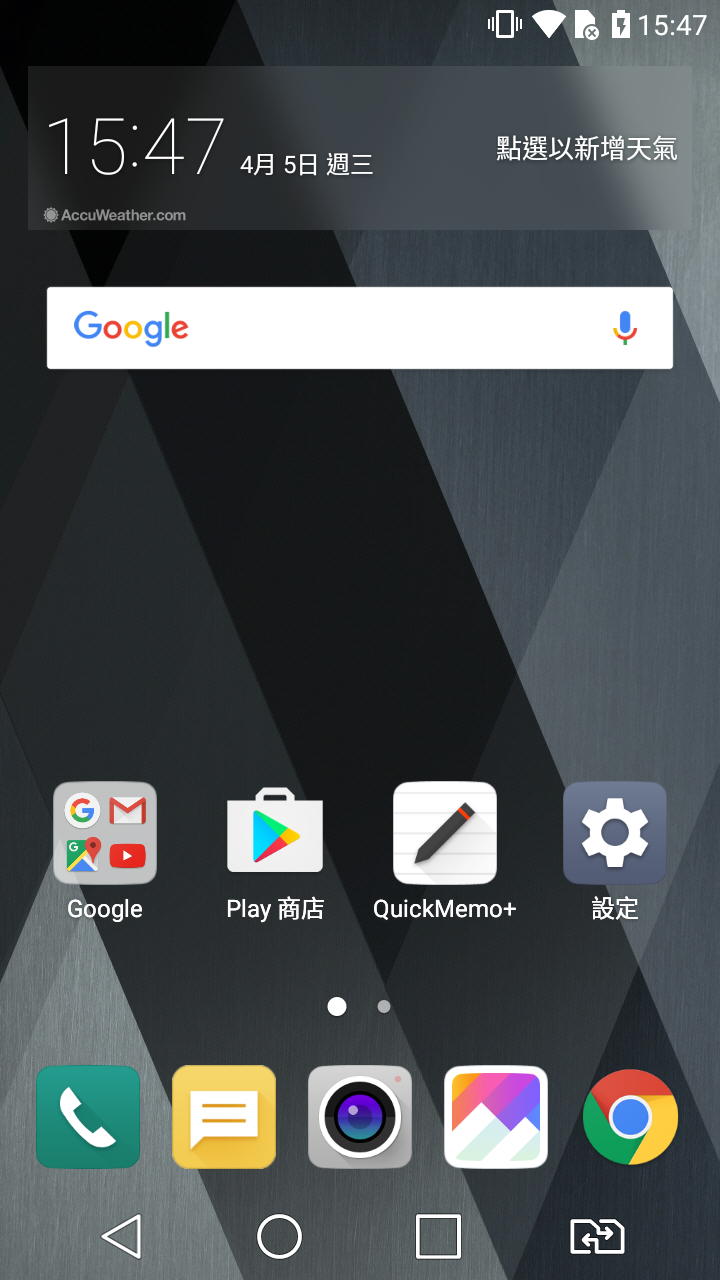Open the Google apps folder
Screen dimensions: 720x1280
(105, 833)
